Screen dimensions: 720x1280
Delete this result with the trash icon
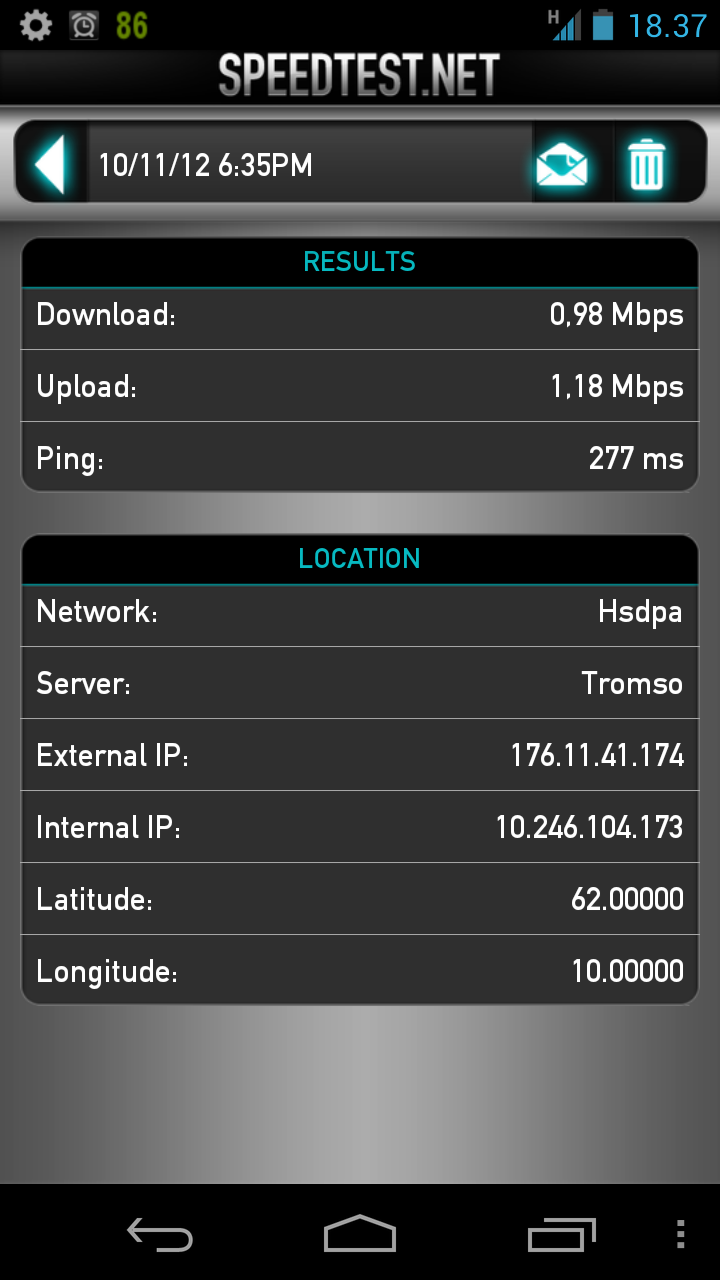[x=646, y=164]
